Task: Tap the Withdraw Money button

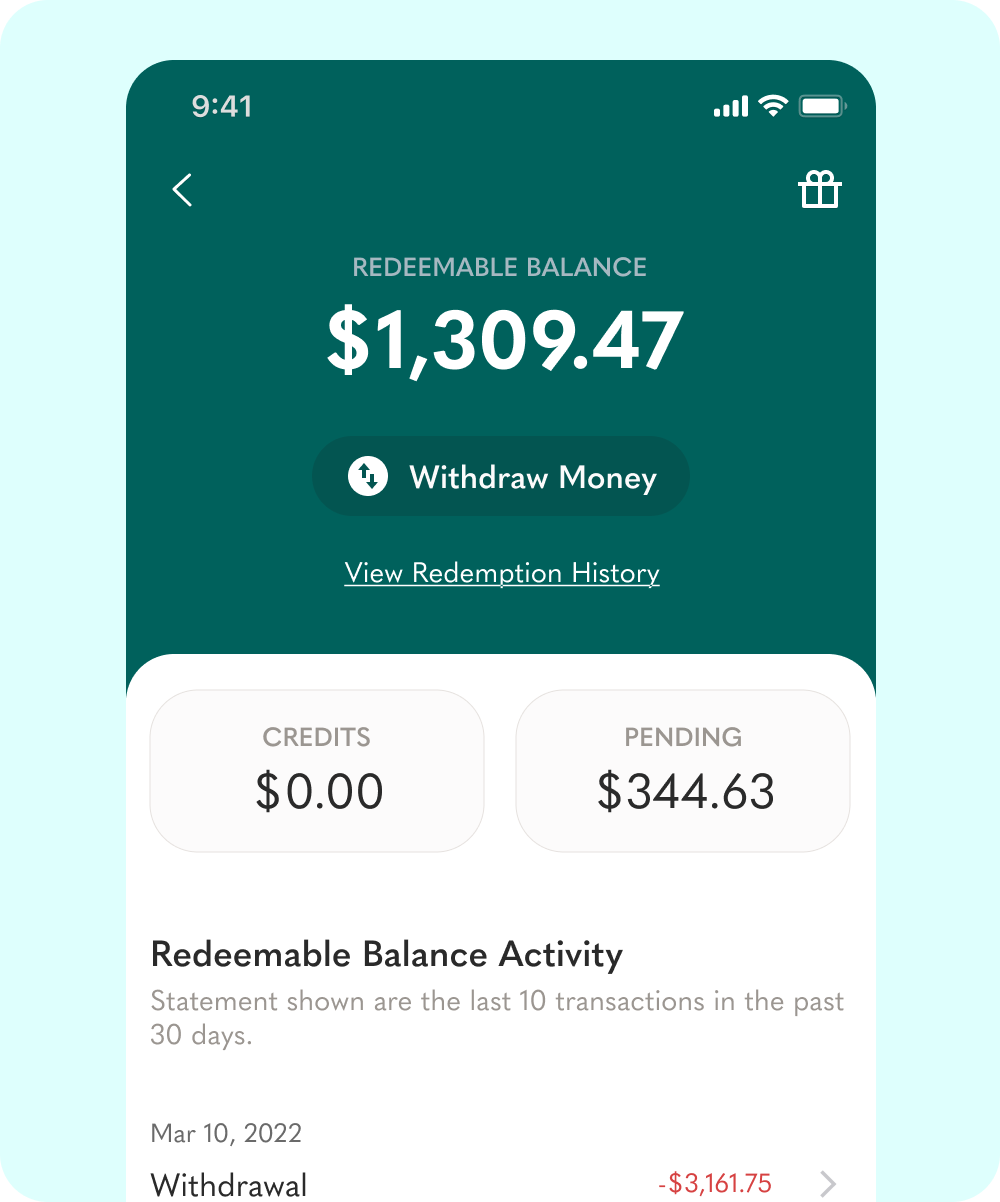Action: click(x=501, y=477)
